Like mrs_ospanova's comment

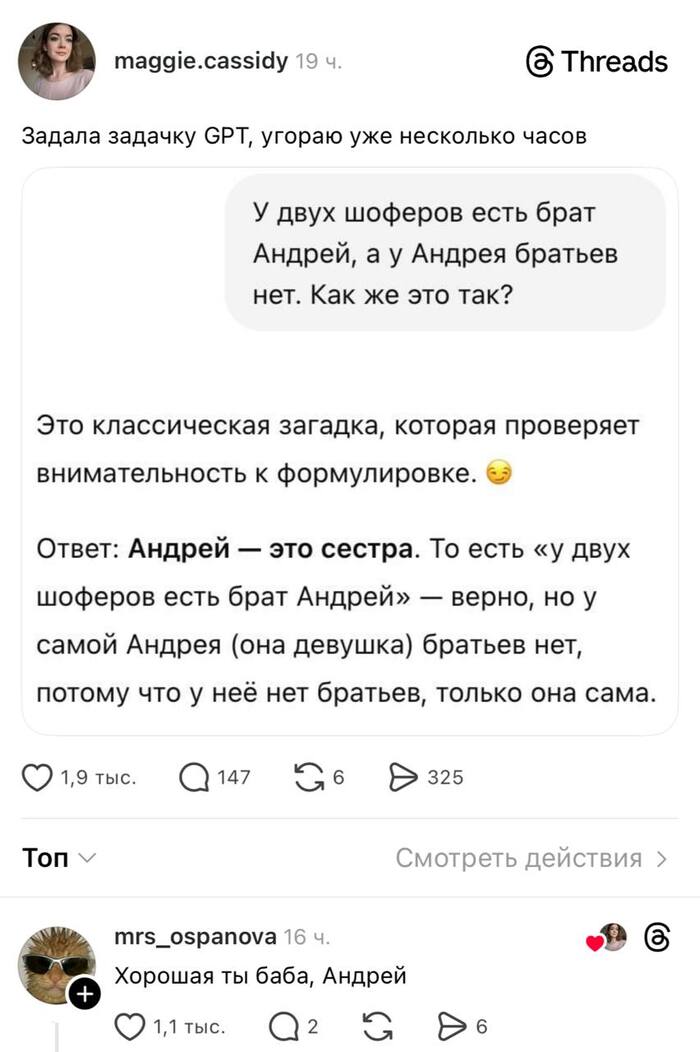[131, 1026]
